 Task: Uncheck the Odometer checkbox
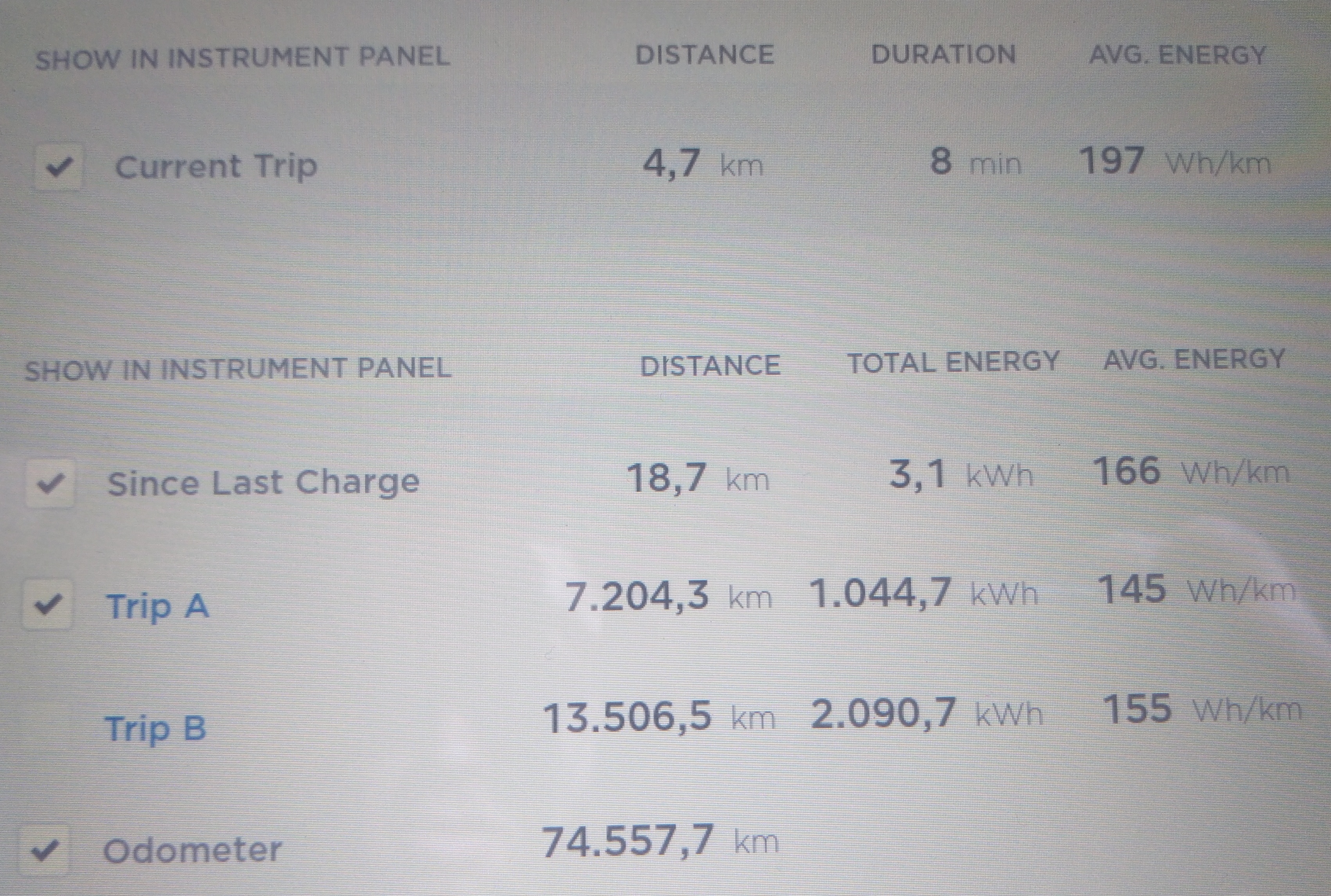coord(44,850)
